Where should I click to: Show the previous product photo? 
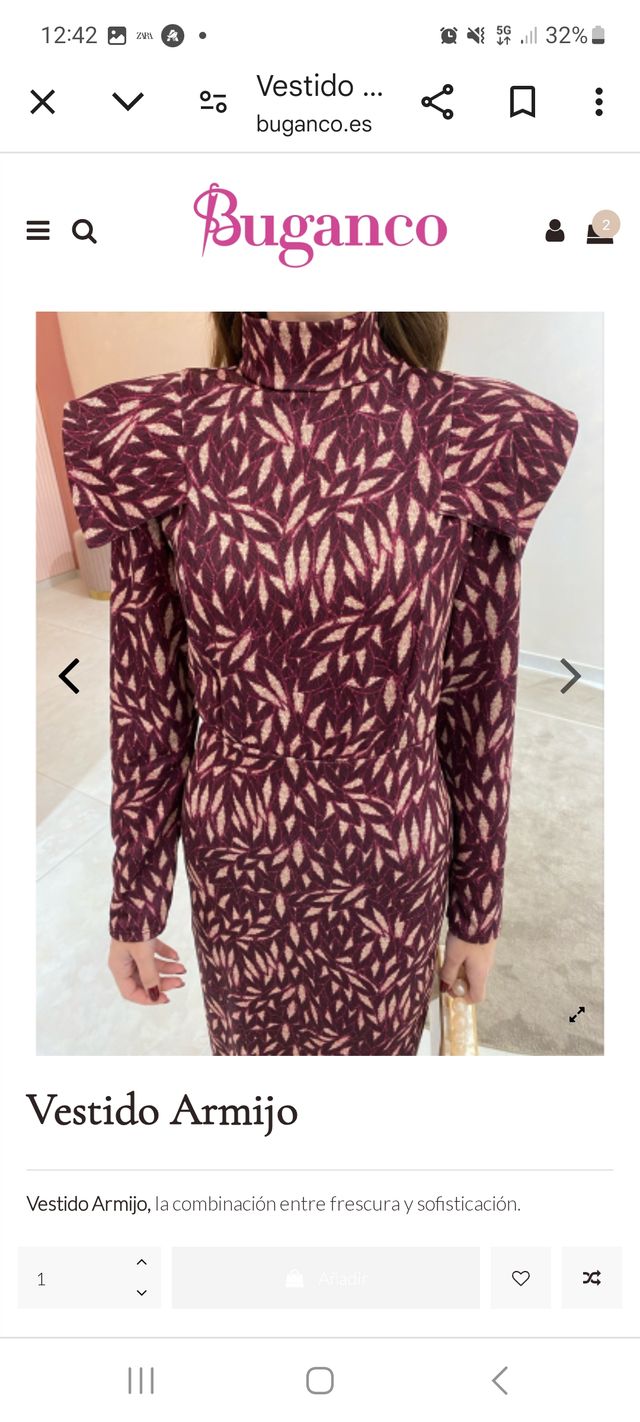click(x=69, y=677)
